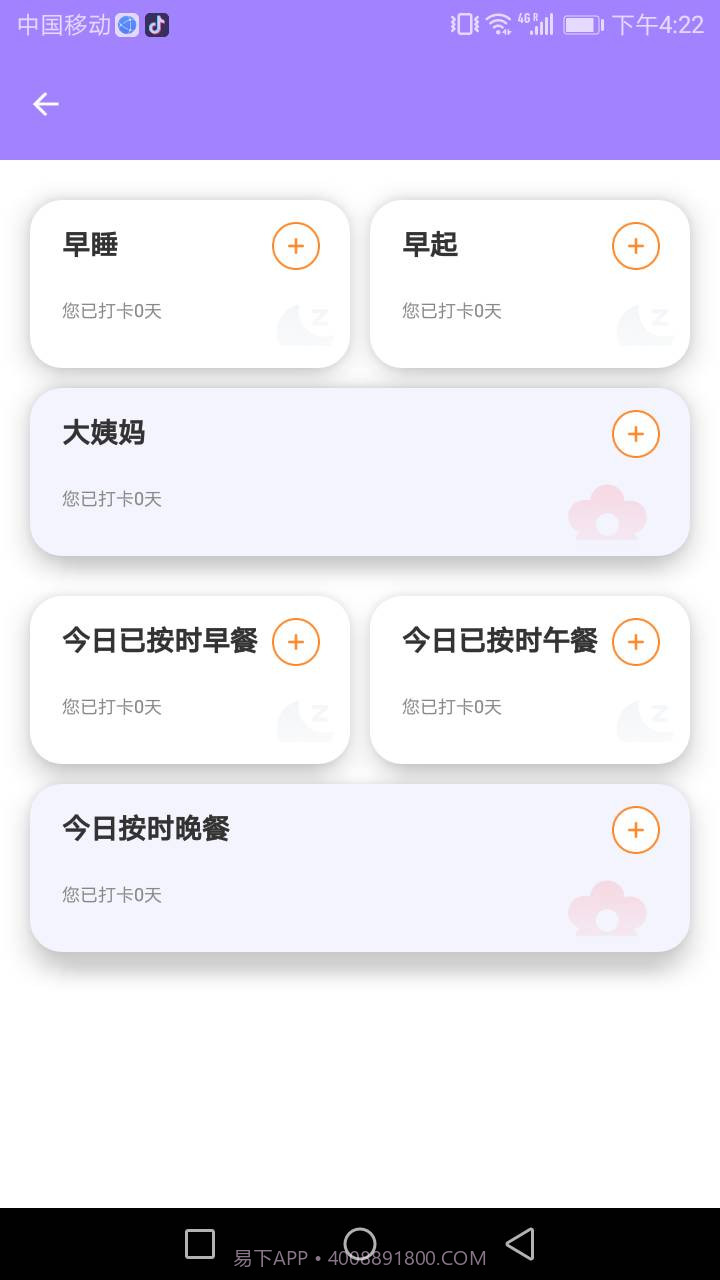Click the plus icon on 今日已按时早餐 card

pos(295,641)
